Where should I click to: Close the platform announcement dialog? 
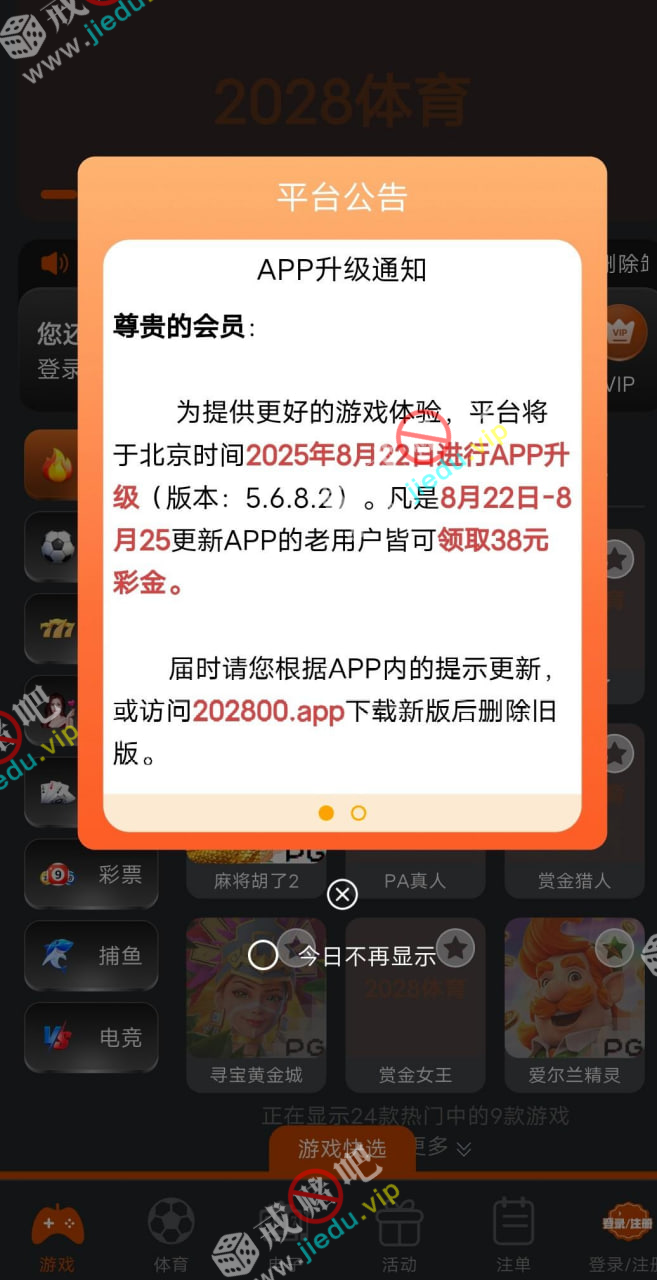coord(342,894)
